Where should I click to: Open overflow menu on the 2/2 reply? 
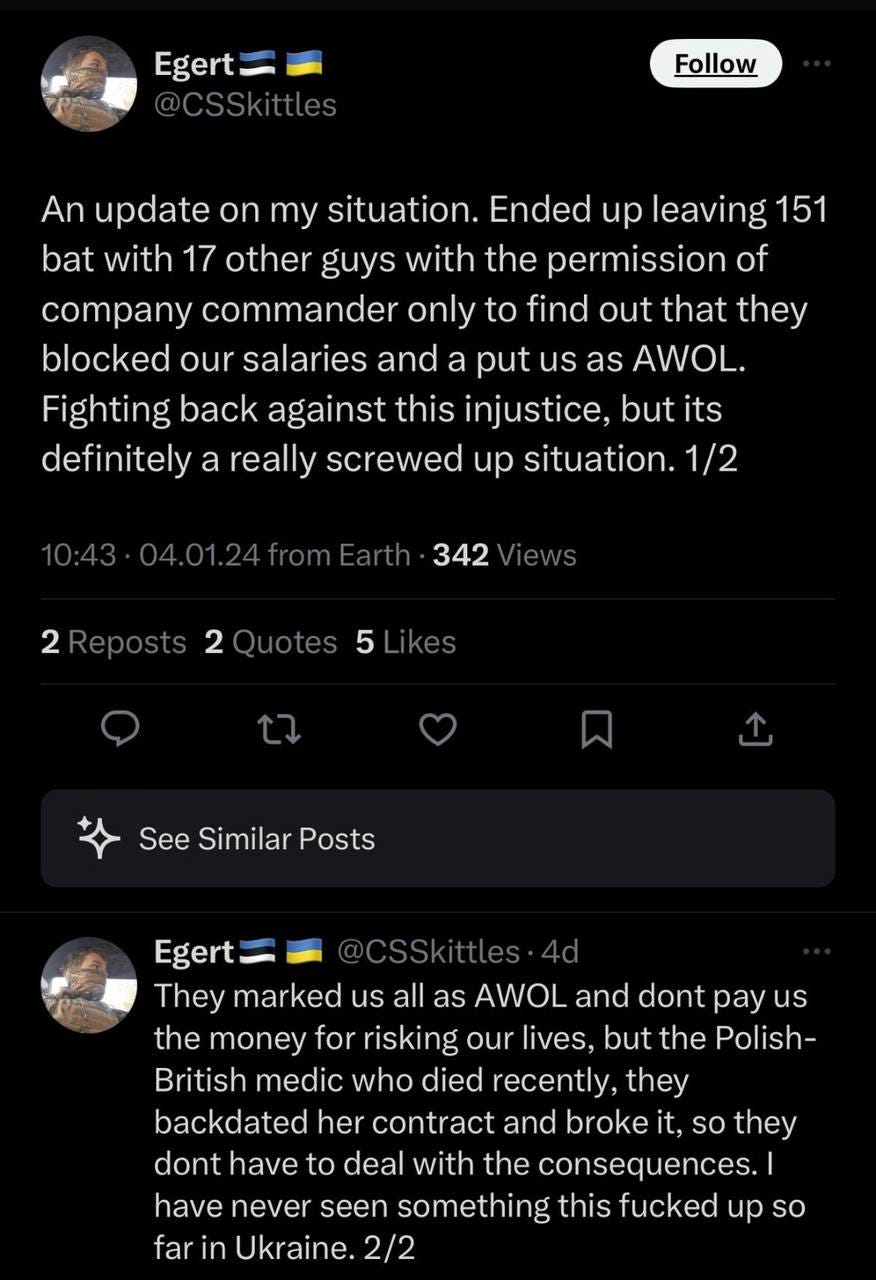click(x=817, y=951)
